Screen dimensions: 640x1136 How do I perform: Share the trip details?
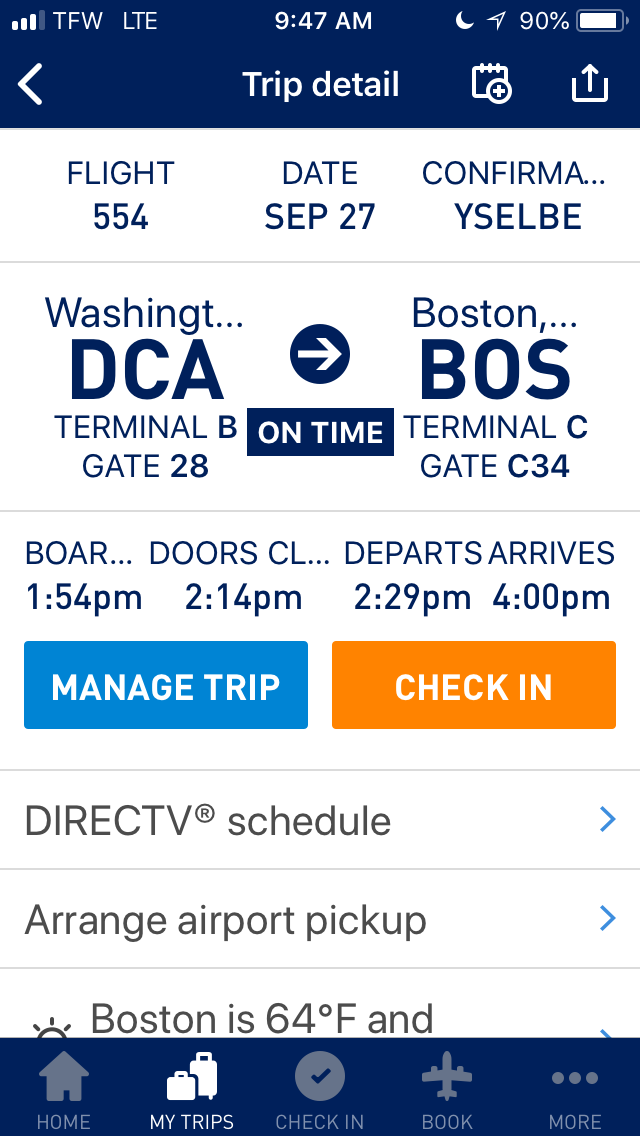[x=589, y=85]
